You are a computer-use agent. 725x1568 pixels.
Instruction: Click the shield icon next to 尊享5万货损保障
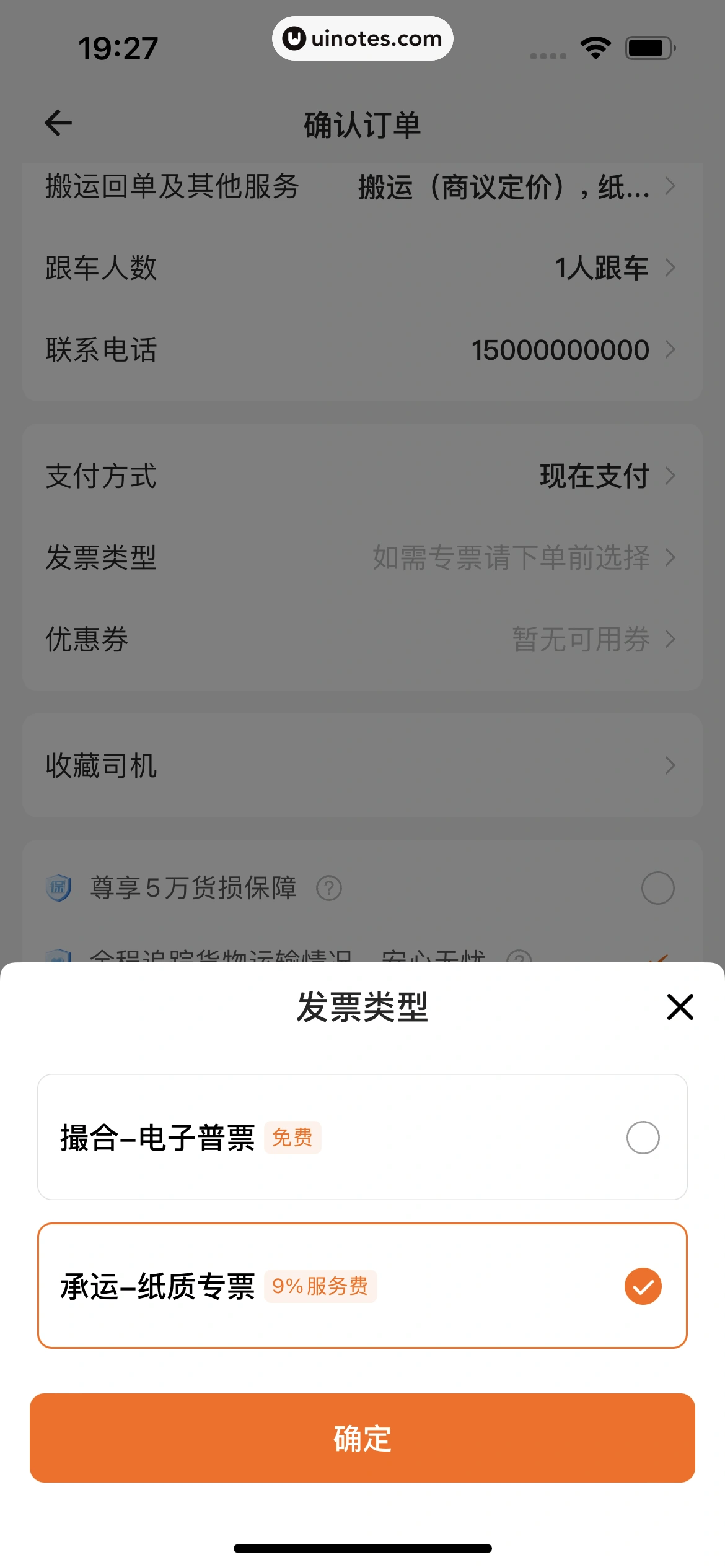[x=59, y=887]
